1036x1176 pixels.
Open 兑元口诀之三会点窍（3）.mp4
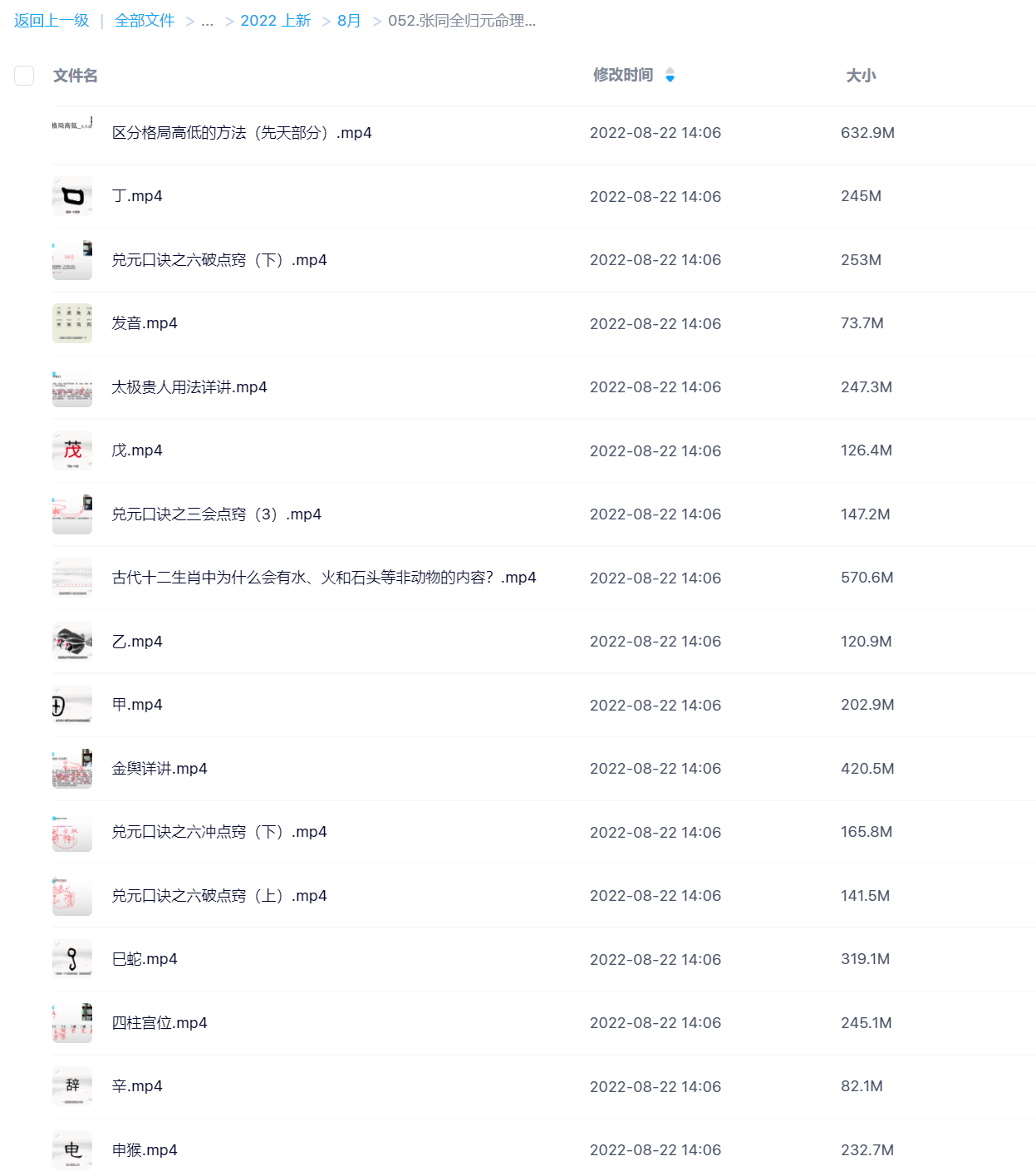tap(216, 514)
